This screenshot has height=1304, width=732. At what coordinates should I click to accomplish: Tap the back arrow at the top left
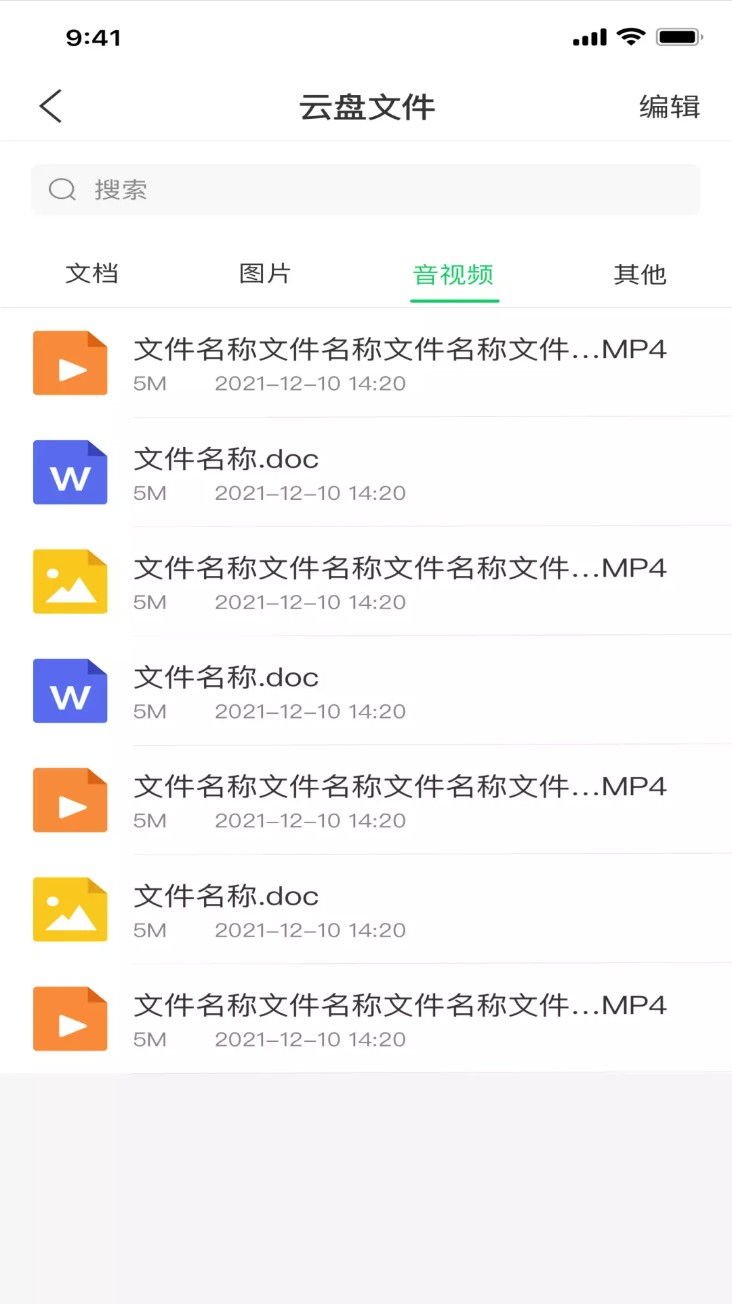coord(50,105)
